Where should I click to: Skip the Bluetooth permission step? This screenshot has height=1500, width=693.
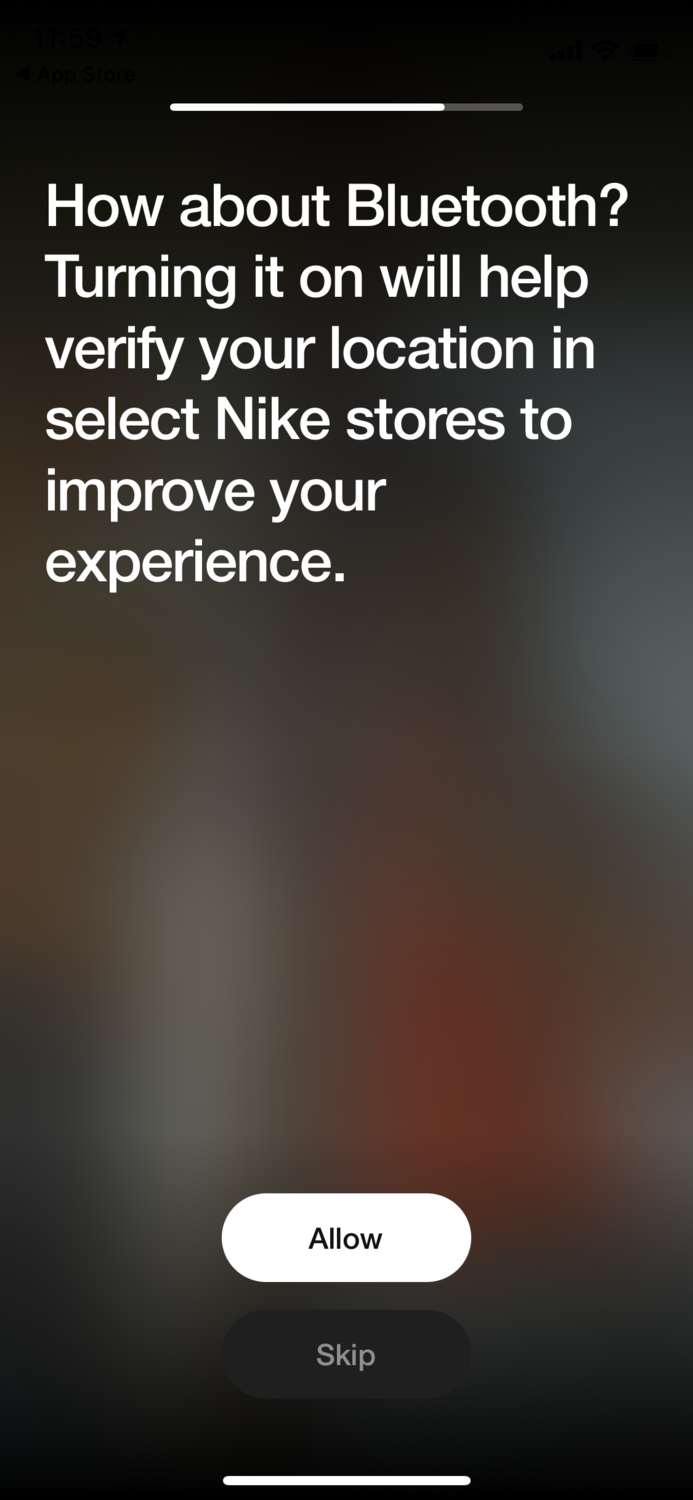(x=346, y=1355)
